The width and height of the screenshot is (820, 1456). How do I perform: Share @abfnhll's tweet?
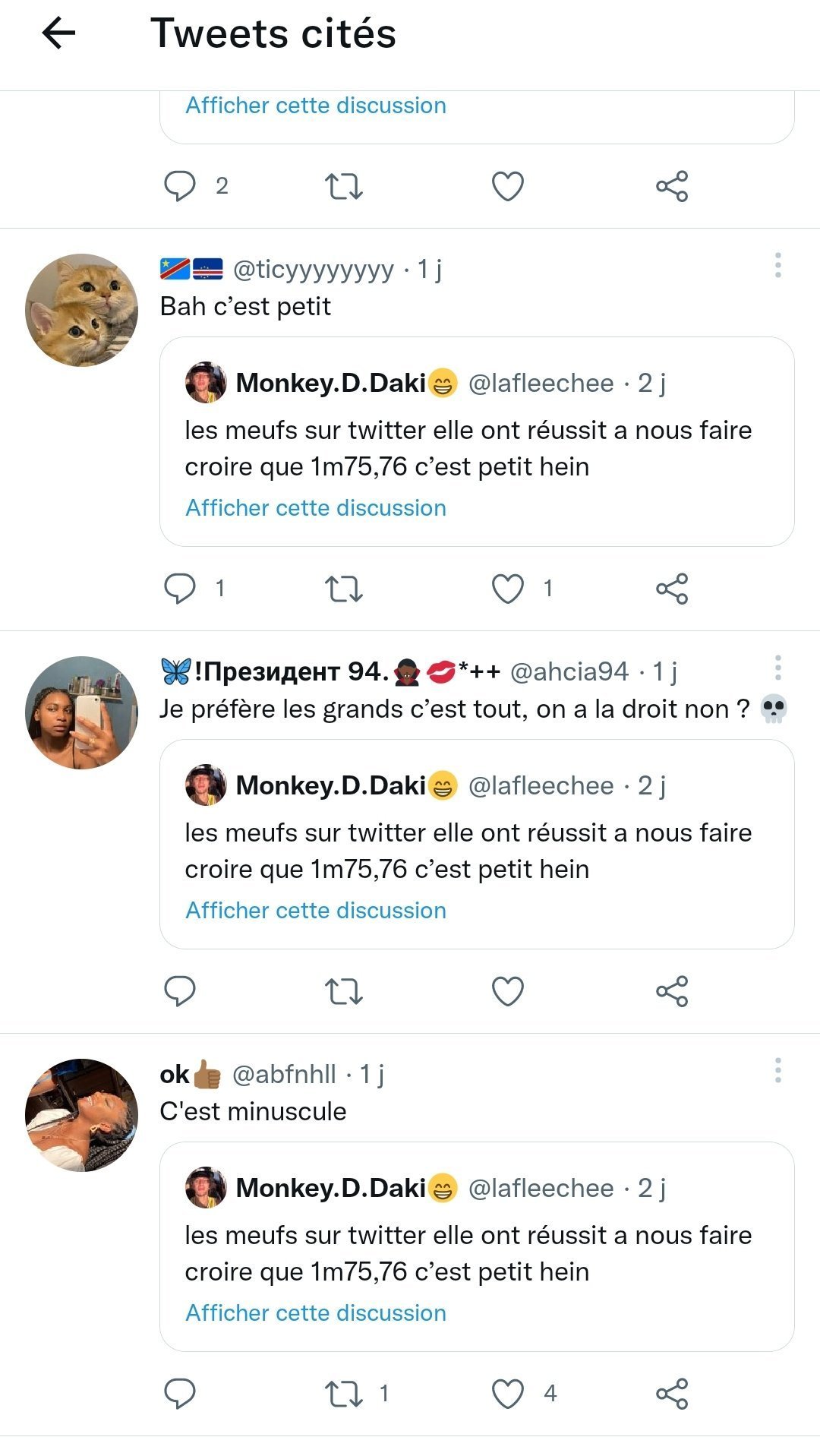pyautogui.click(x=672, y=1394)
